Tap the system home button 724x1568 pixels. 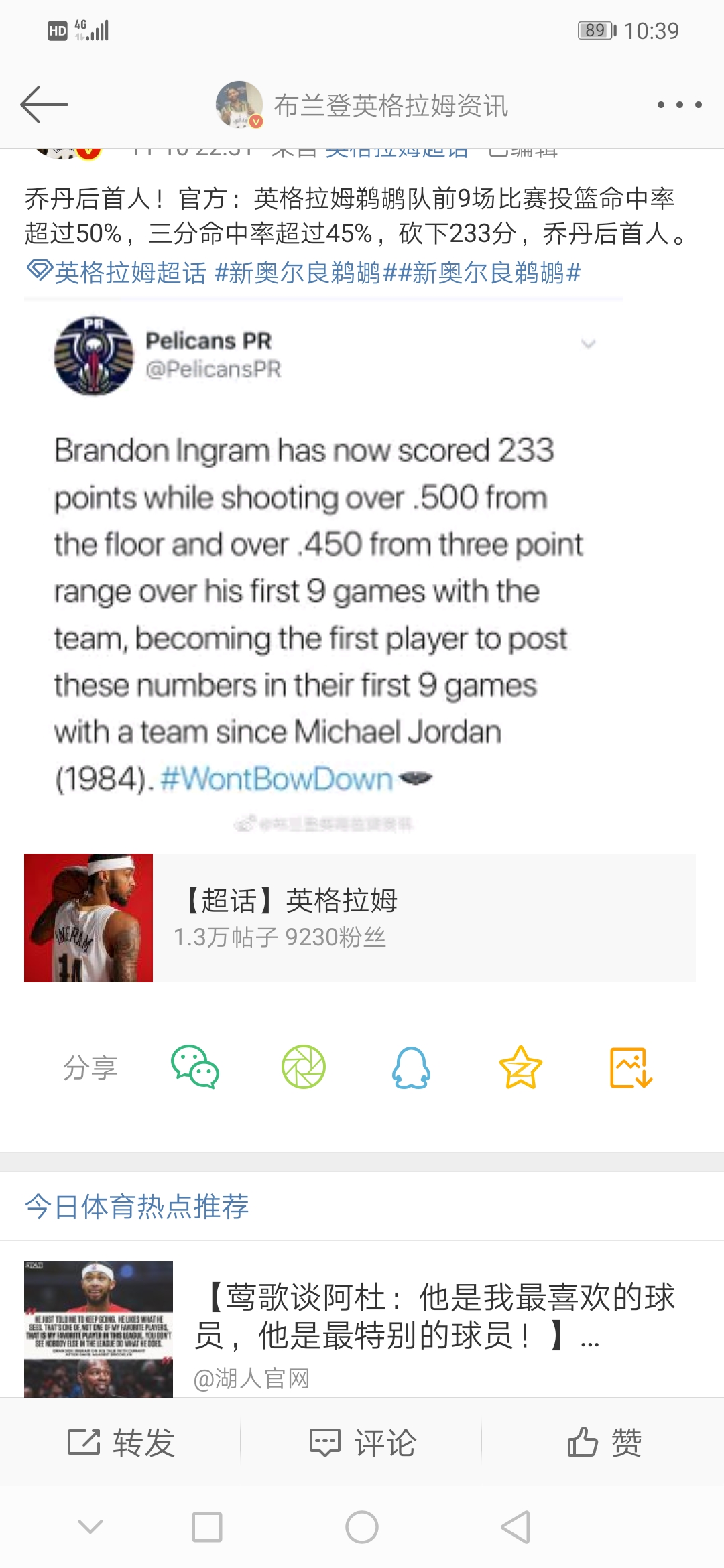point(362,1528)
